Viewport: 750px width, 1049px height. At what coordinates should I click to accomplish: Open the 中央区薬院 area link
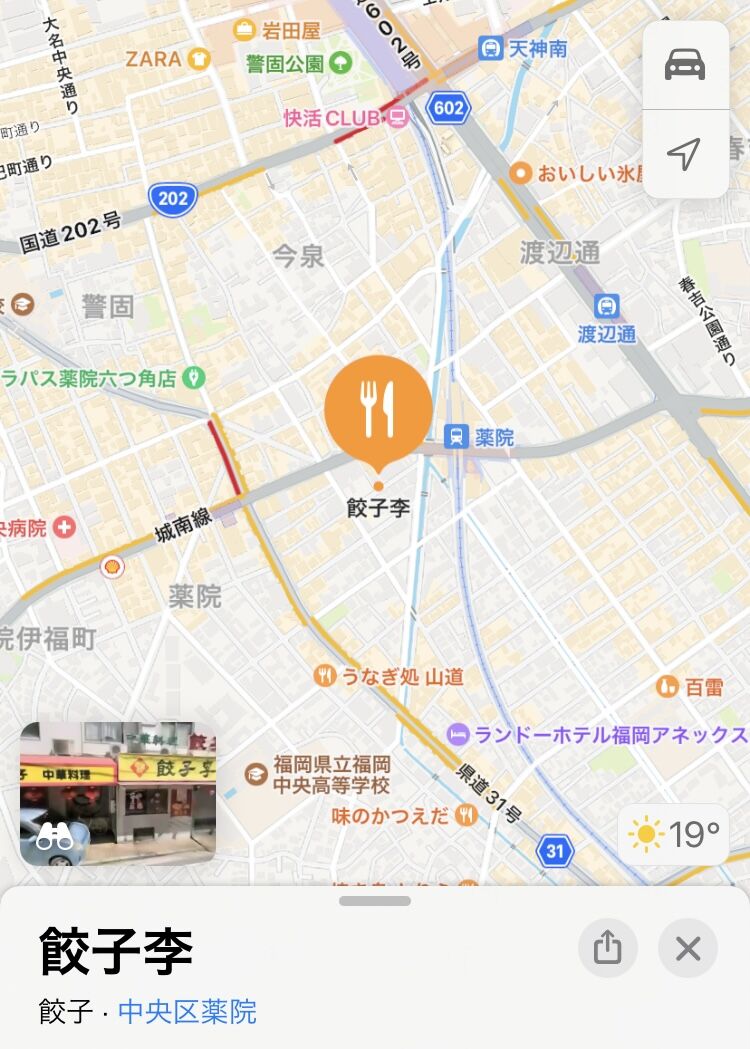coord(187,1012)
